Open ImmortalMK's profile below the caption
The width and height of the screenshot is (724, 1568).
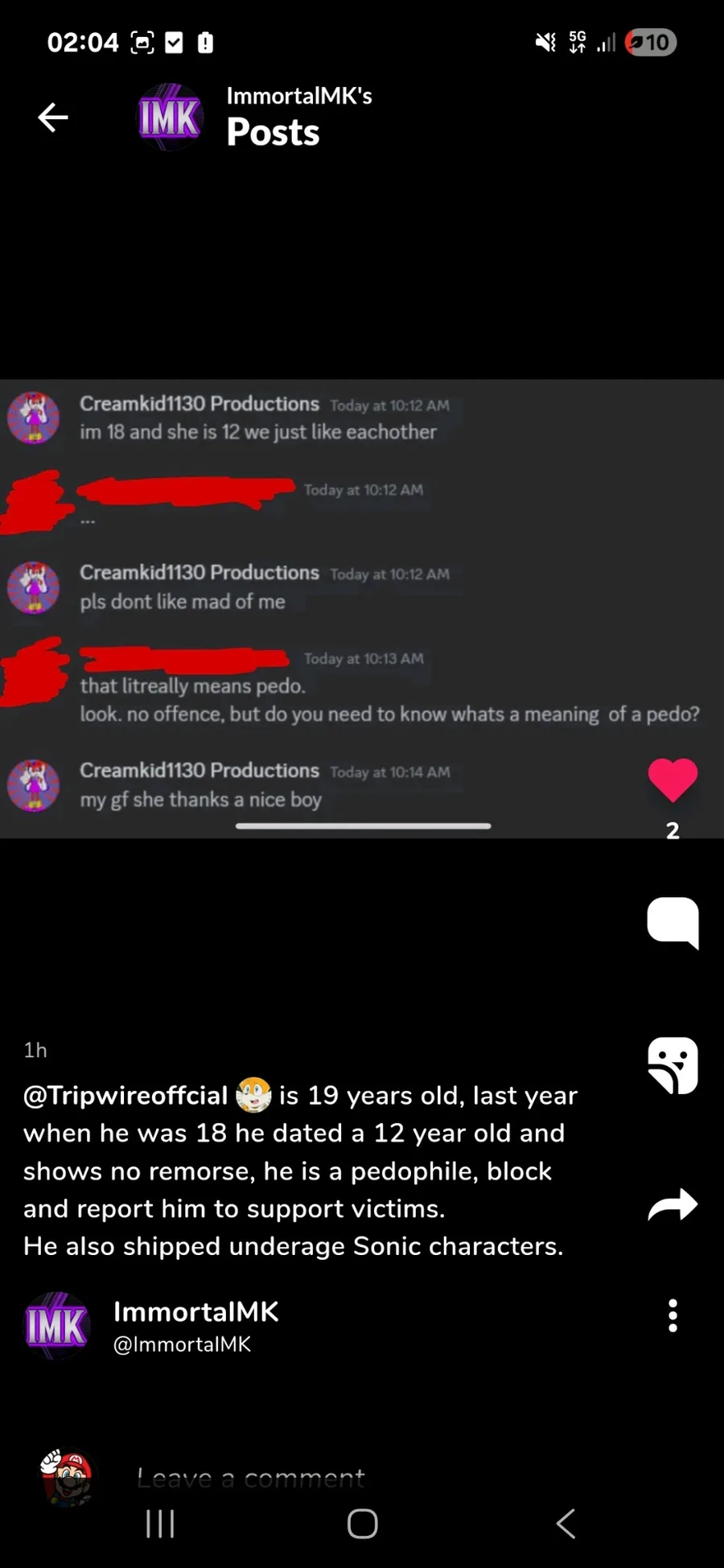tap(195, 1311)
